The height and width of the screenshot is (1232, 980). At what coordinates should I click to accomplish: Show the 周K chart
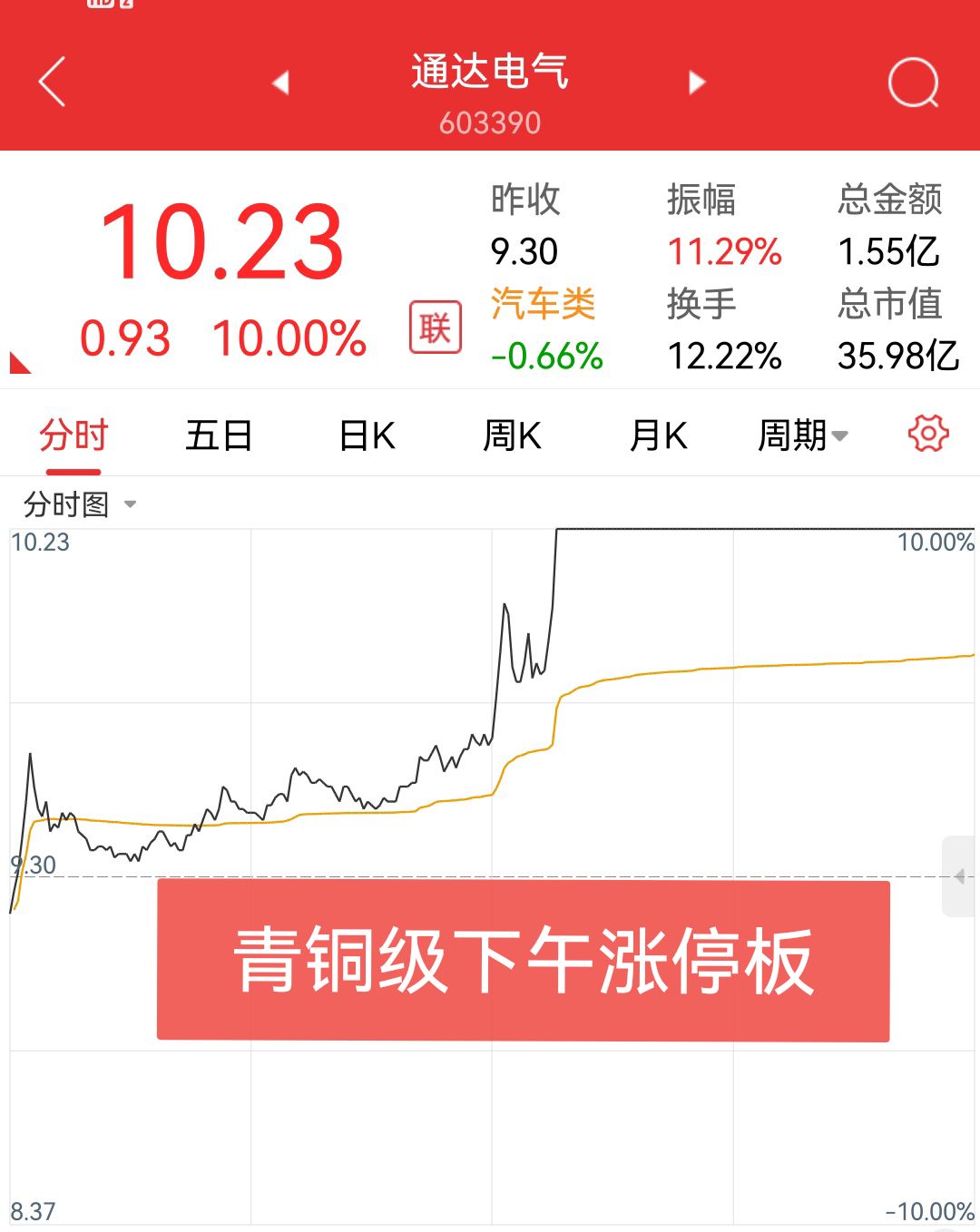tap(512, 436)
